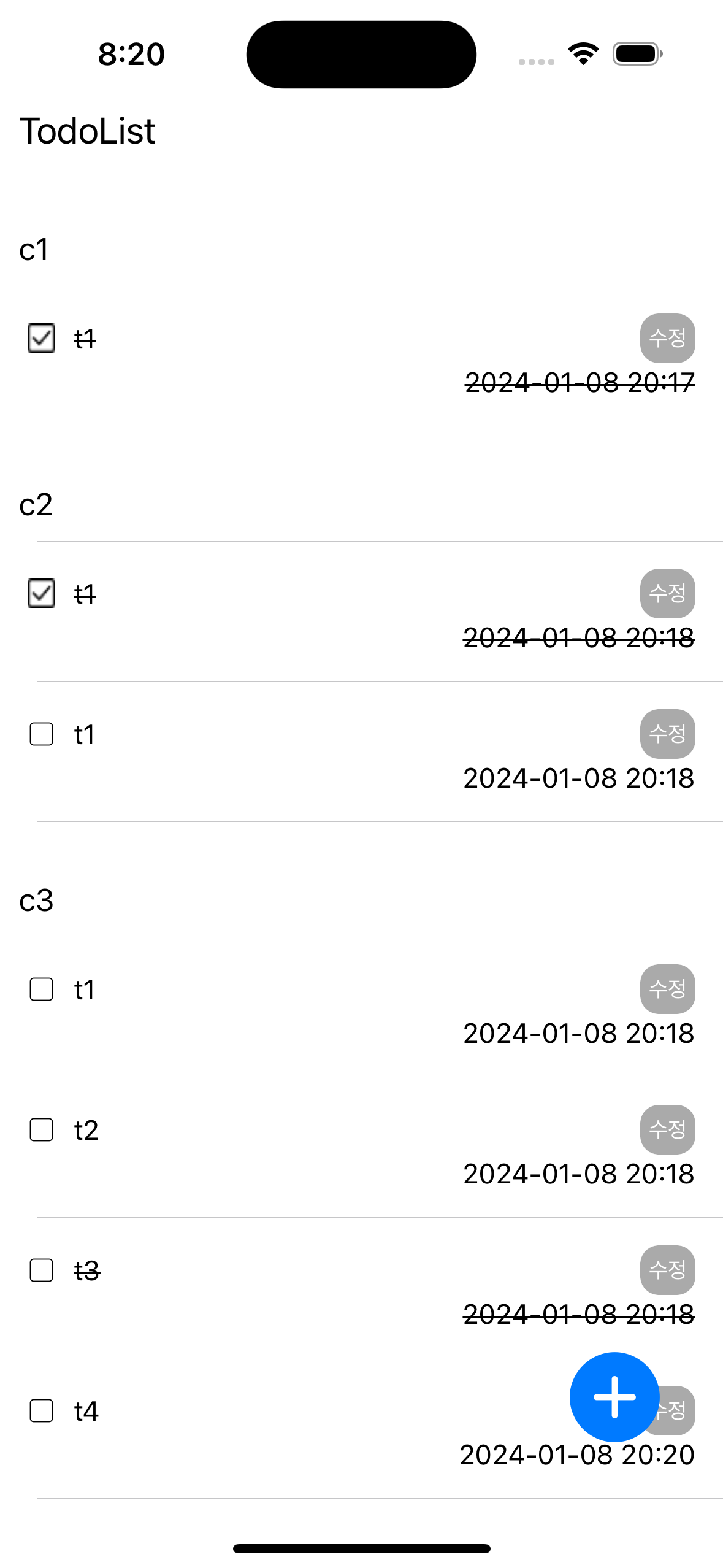The width and height of the screenshot is (723, 1568).
Task: Tap 수정 for t1 in section c1
Action: point(667,338)
